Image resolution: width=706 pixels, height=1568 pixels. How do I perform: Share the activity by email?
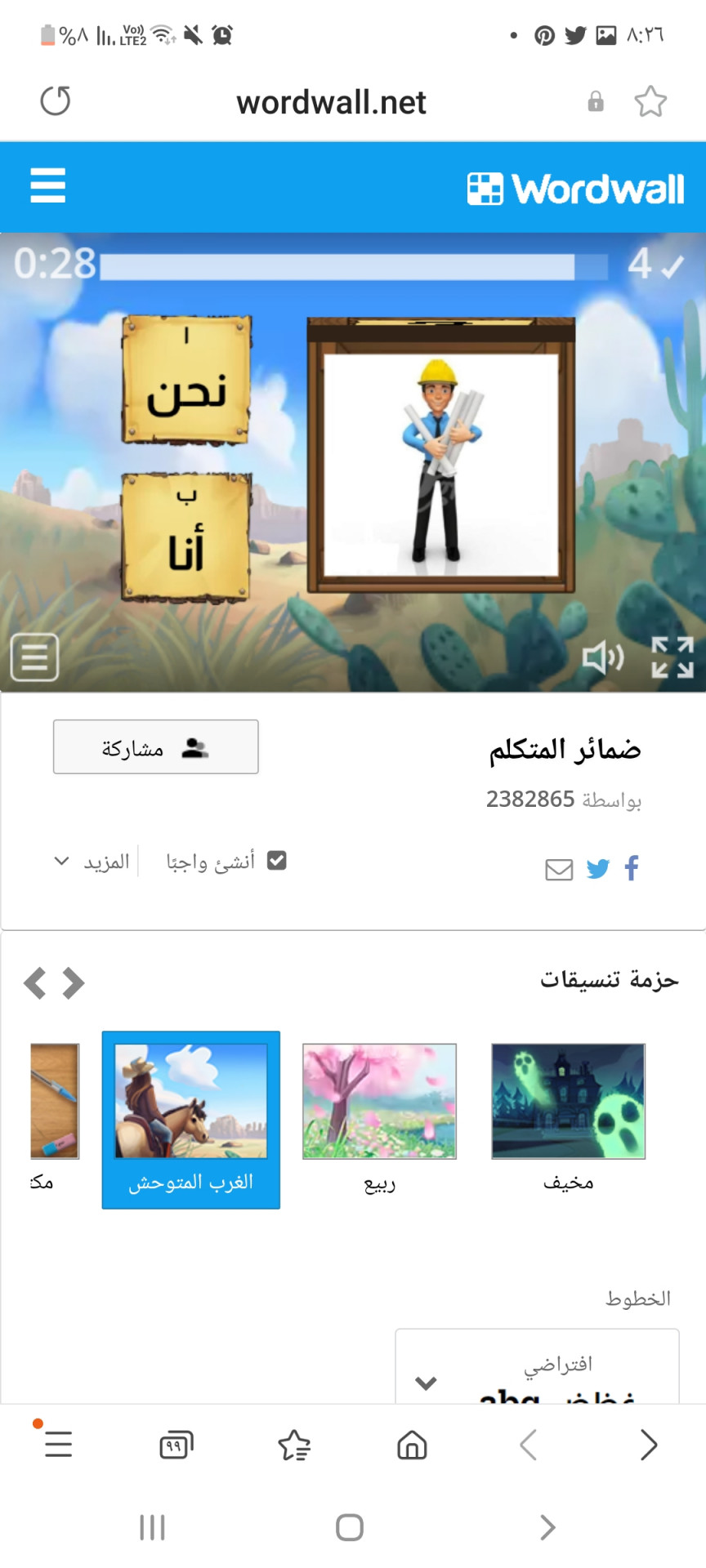coord(559,870)
